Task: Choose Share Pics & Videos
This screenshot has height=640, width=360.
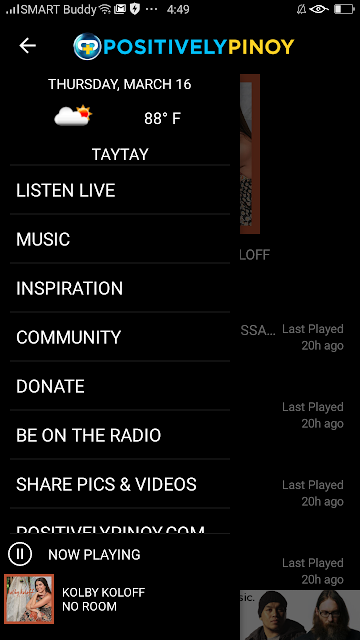Action: pyautogui.click(x=120, y=484)
